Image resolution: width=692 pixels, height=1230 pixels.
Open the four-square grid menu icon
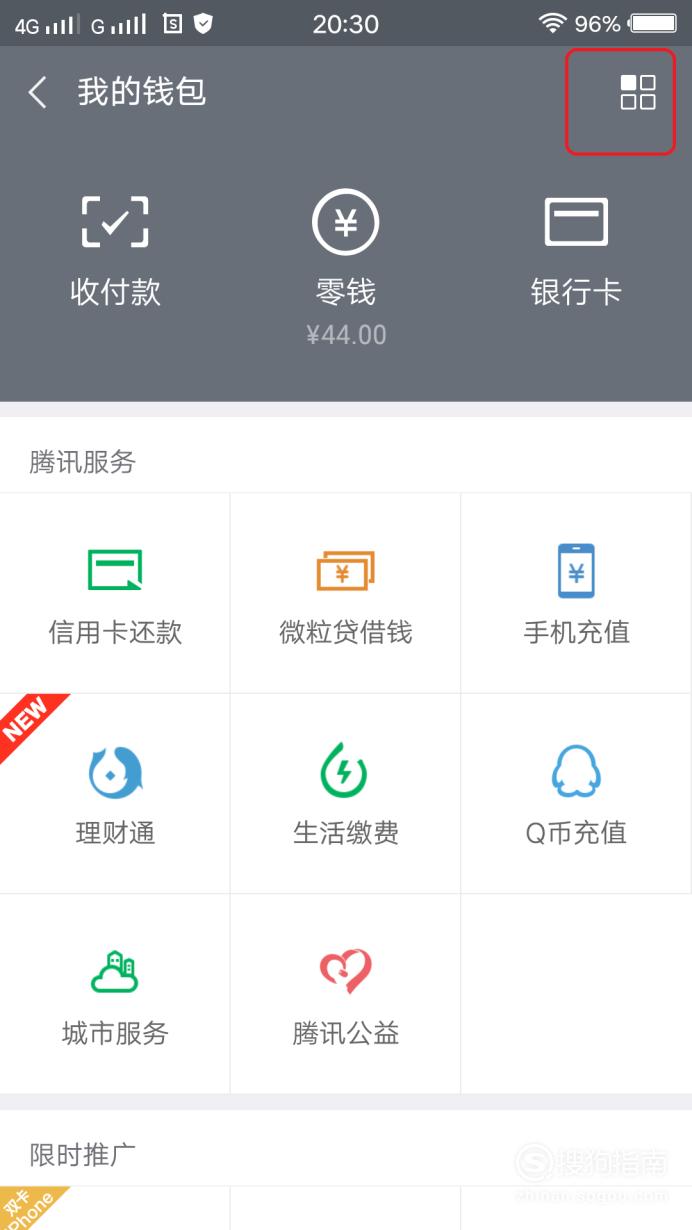[638, 92]
